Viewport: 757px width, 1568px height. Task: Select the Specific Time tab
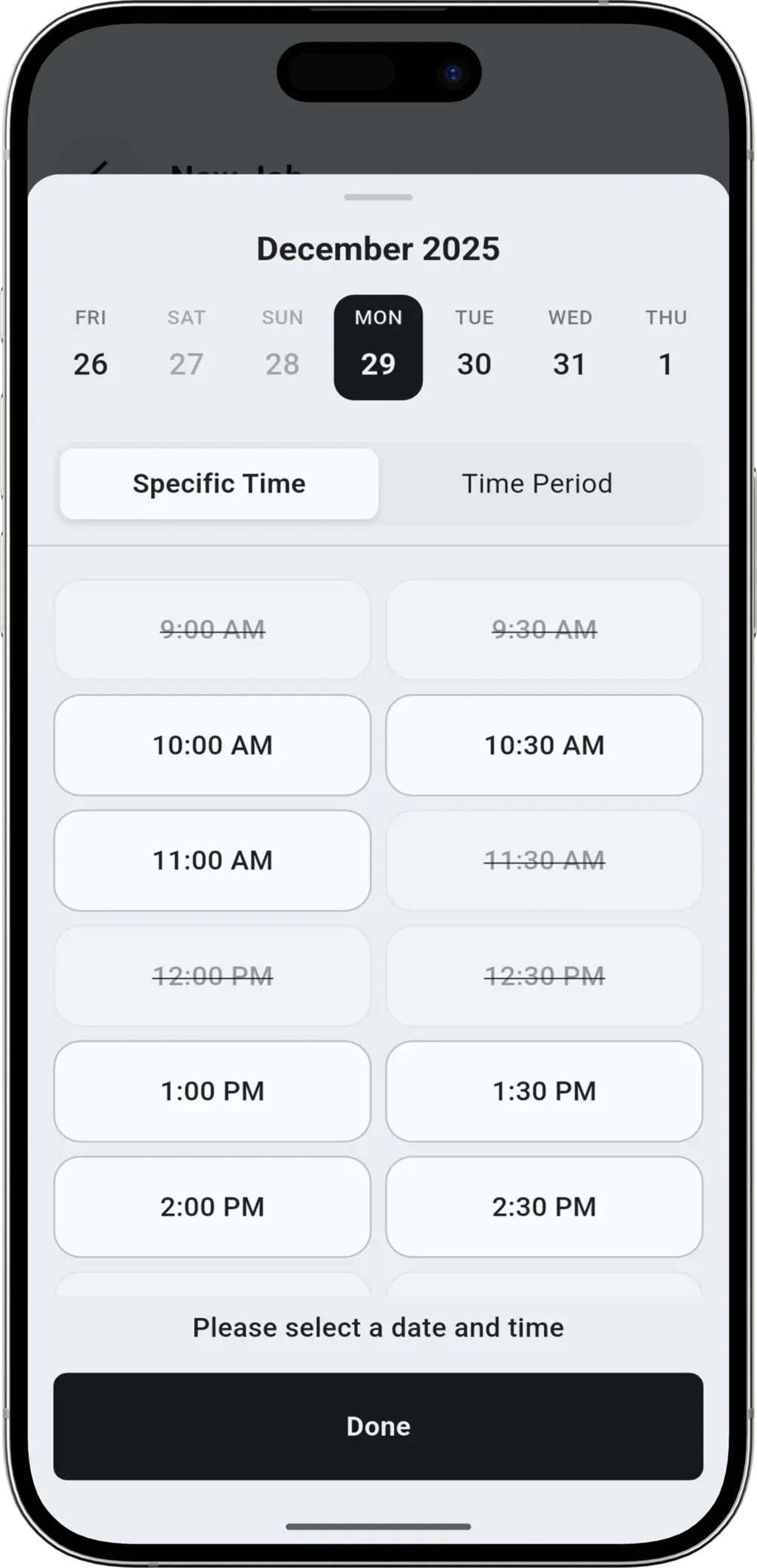coord(219,483)
